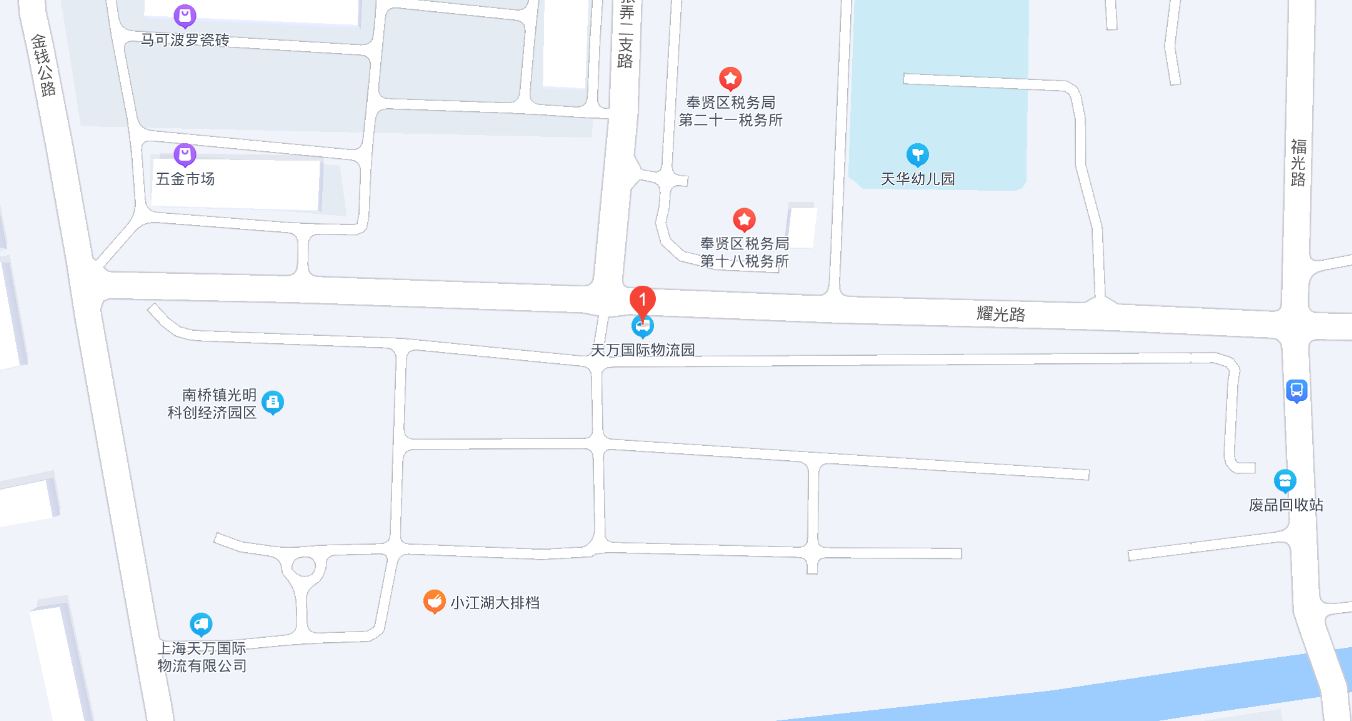Viewport: 1352px width, 721px height.
Task: Tap the 天华幼儿园 kindergarten marker
Action: click(x=917, y=155)
